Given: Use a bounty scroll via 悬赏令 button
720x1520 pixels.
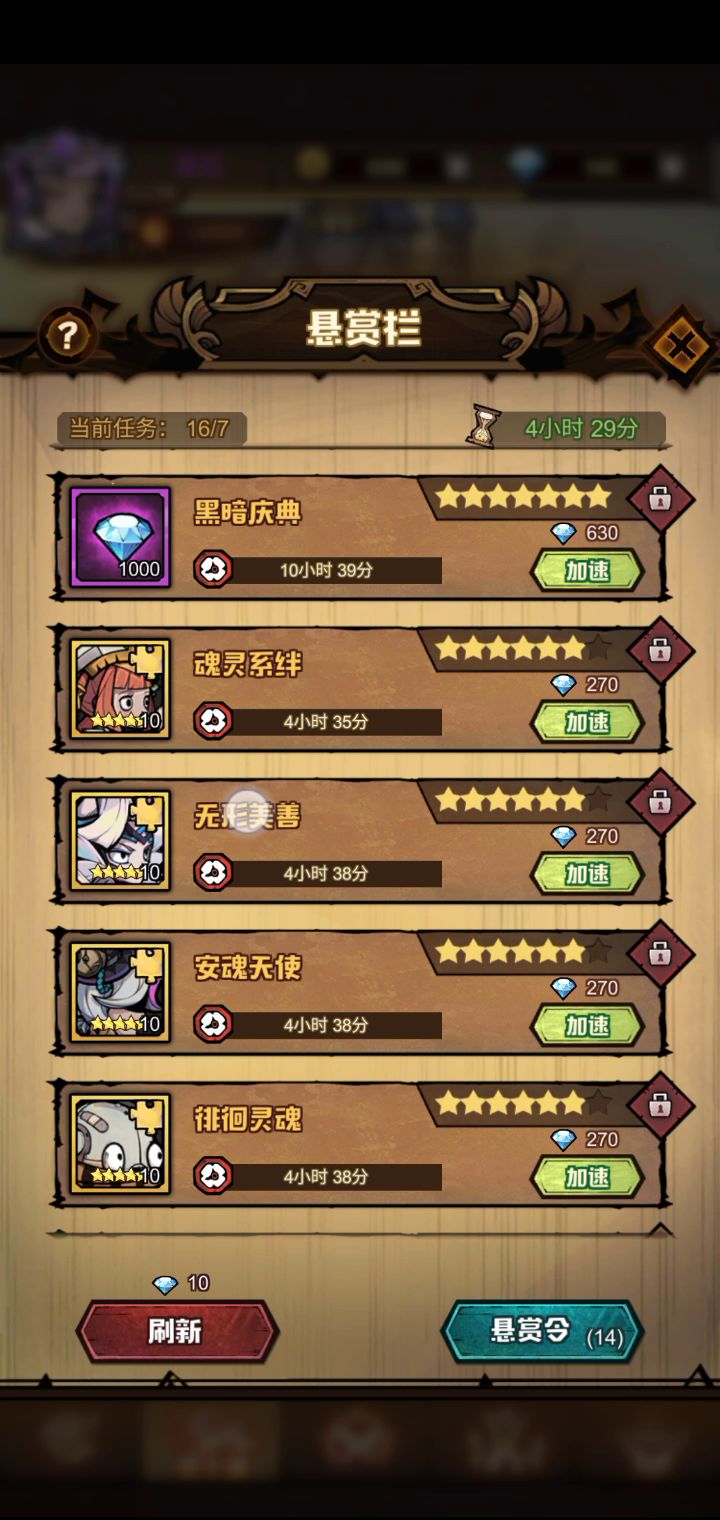Looking at the screenshot, I should click(542, 1331).
